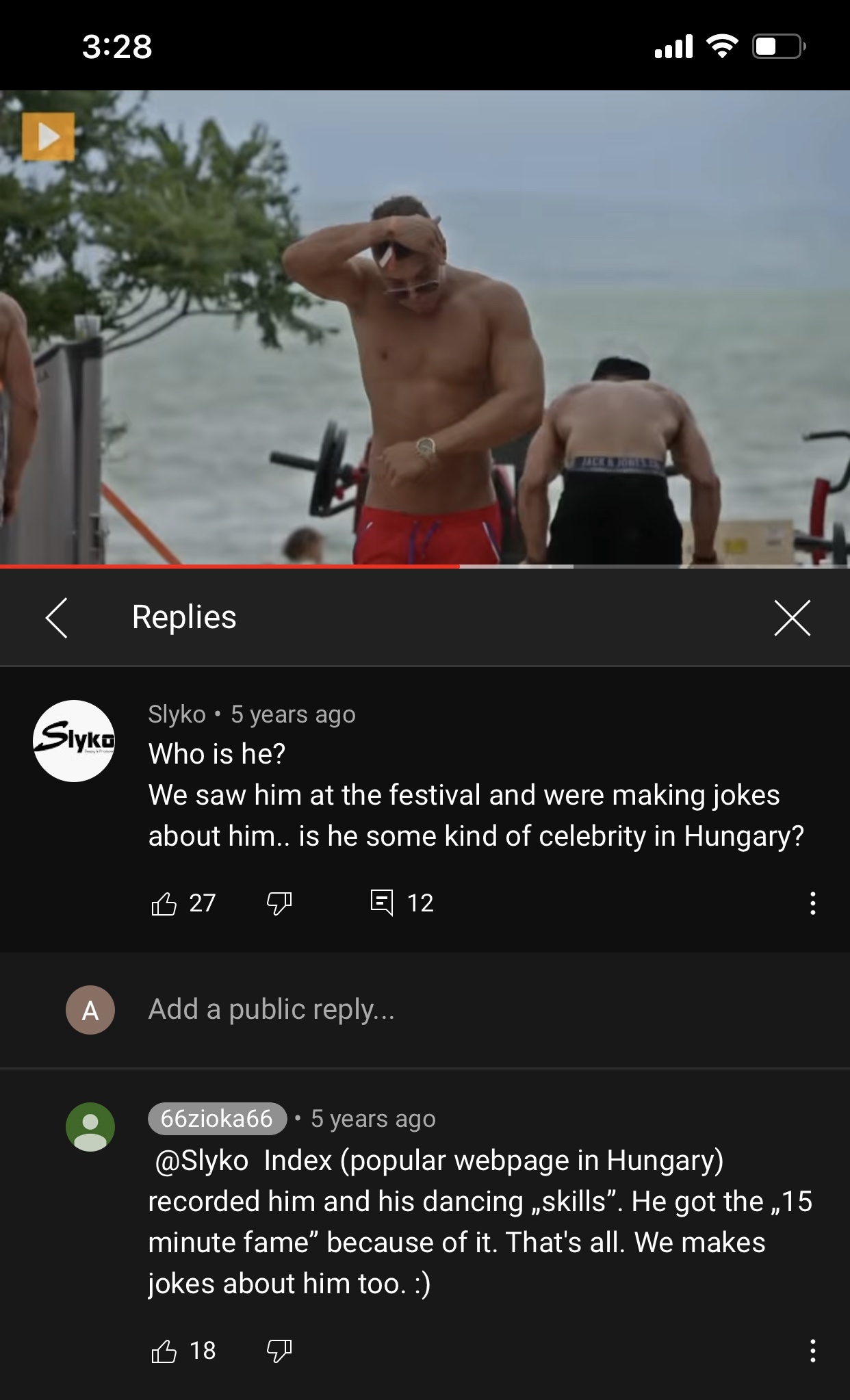Open more options for Slyko's comment
Viewport: 850px width, 1400px height.
(x=812, y=903)
